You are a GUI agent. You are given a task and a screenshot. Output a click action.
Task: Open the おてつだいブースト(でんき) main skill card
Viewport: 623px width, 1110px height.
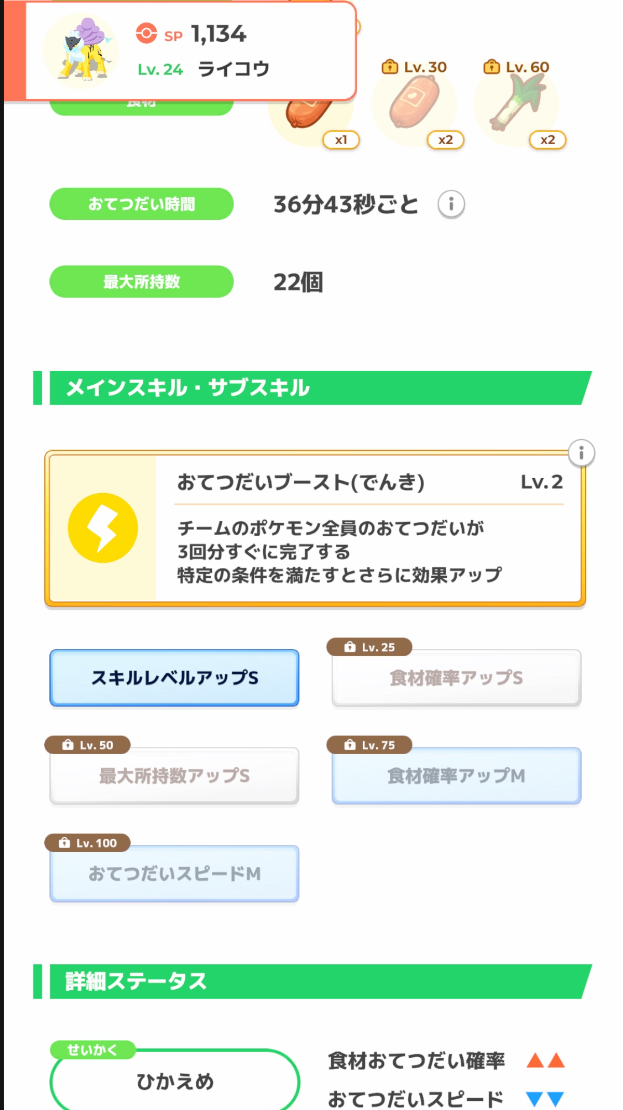coord(314,528)
